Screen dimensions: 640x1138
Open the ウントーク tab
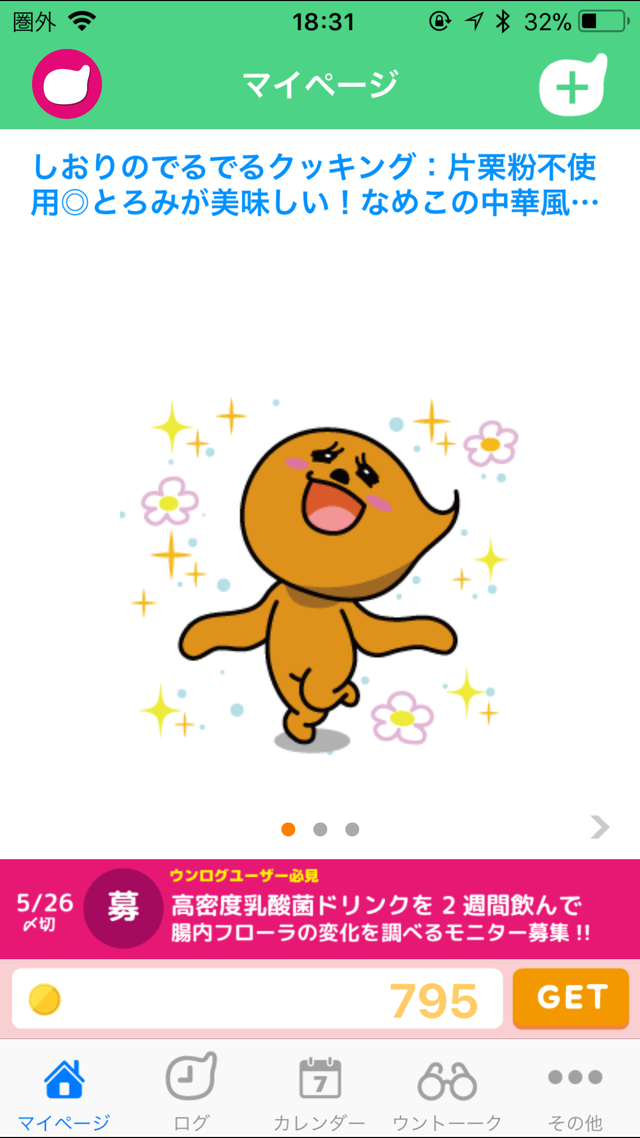[446, 1092]
